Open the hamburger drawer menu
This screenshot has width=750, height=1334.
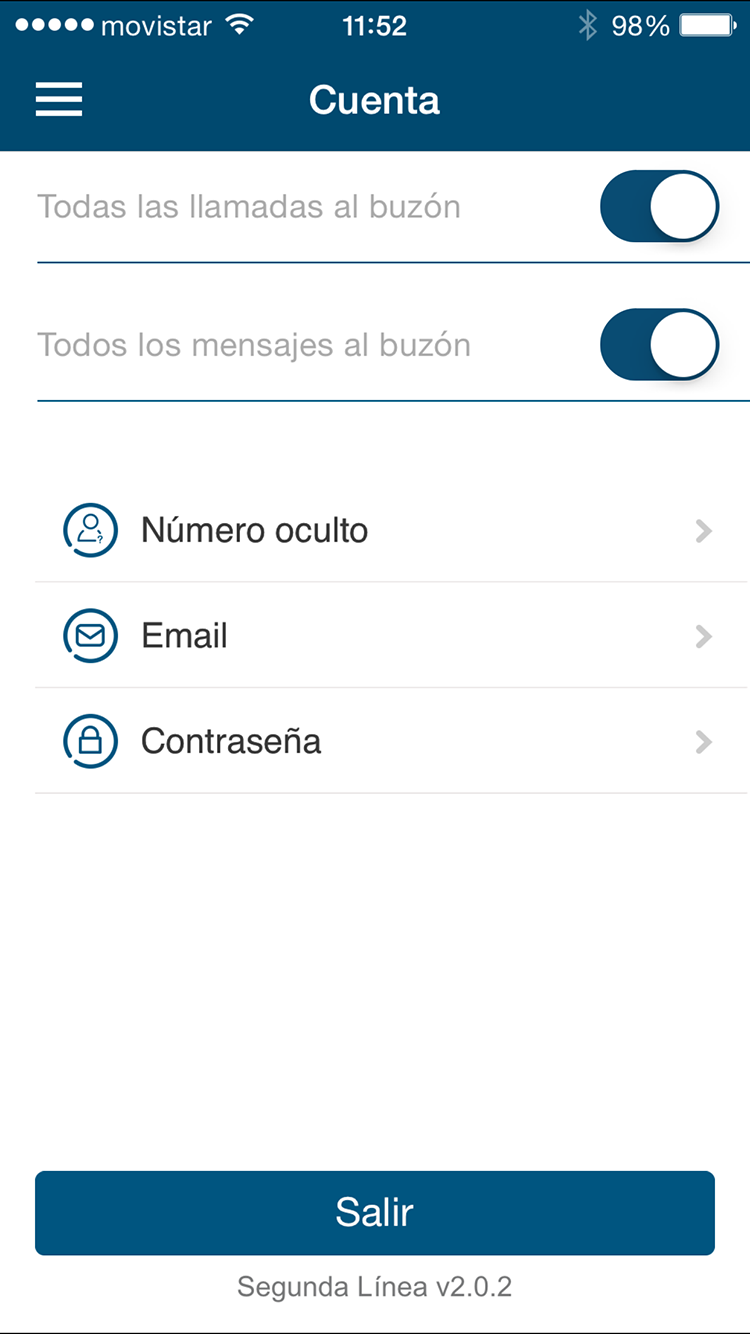coord(59,100)
